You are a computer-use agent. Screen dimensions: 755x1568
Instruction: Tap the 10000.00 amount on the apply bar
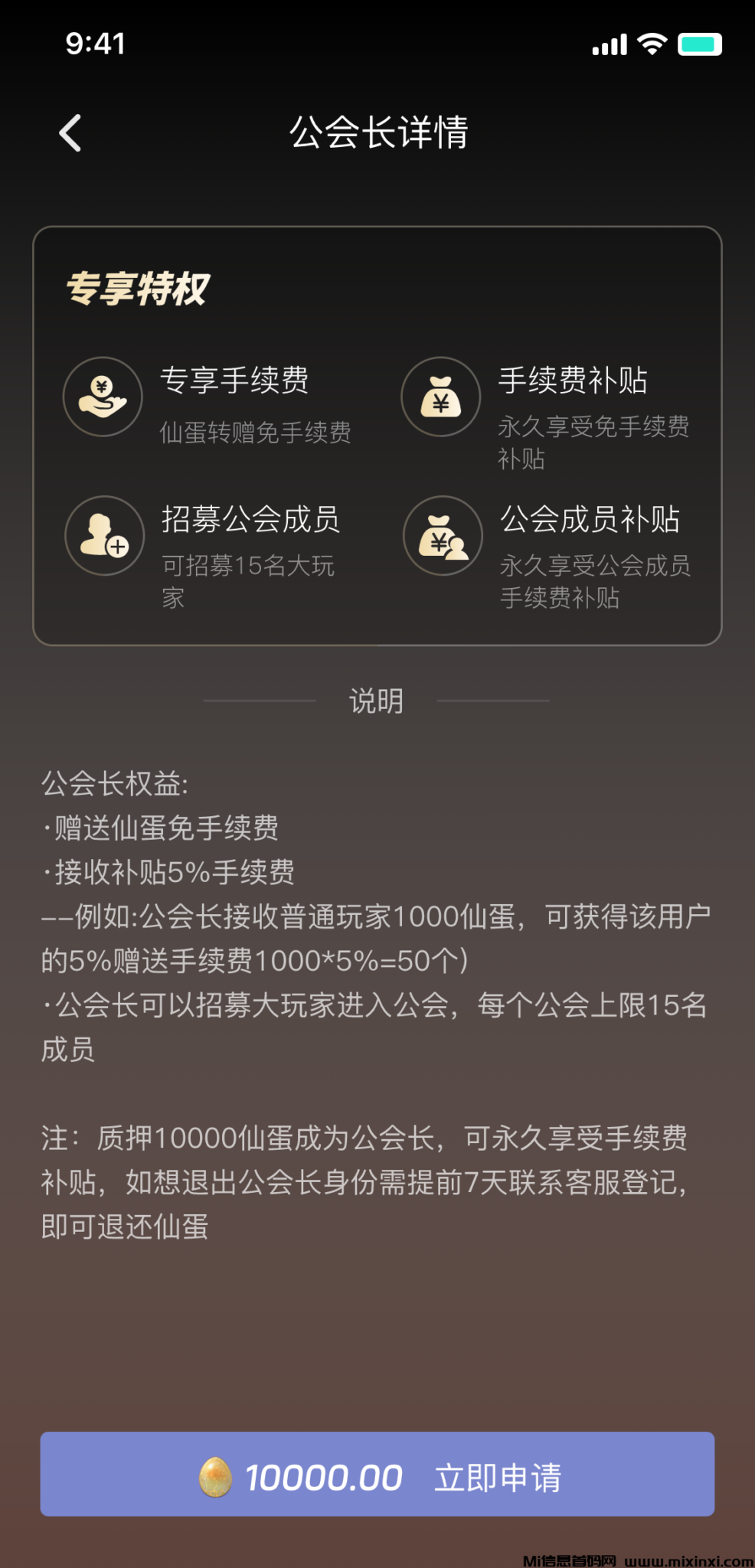click(x=325, y=1477)
